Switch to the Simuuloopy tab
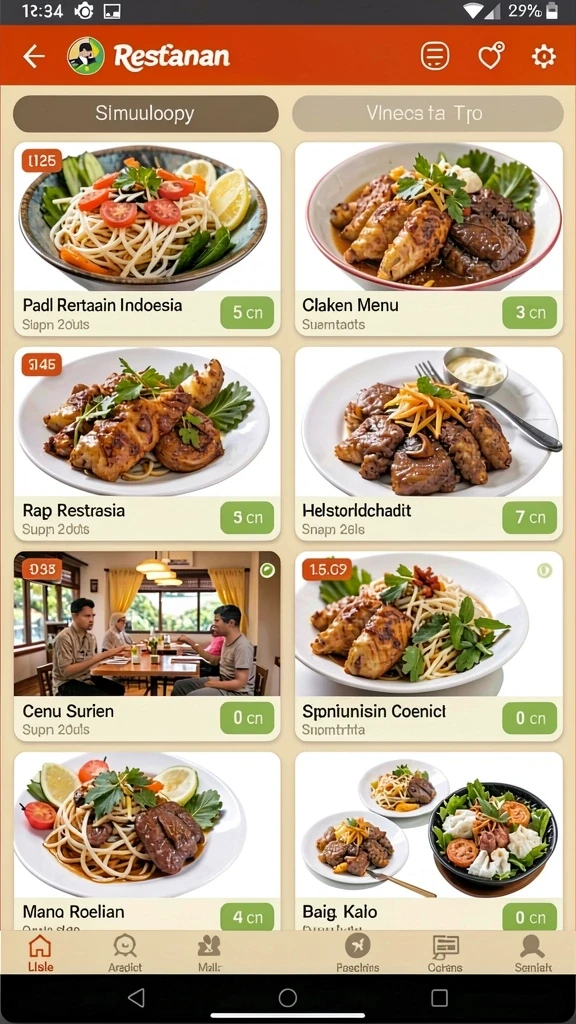 [146, 114]
